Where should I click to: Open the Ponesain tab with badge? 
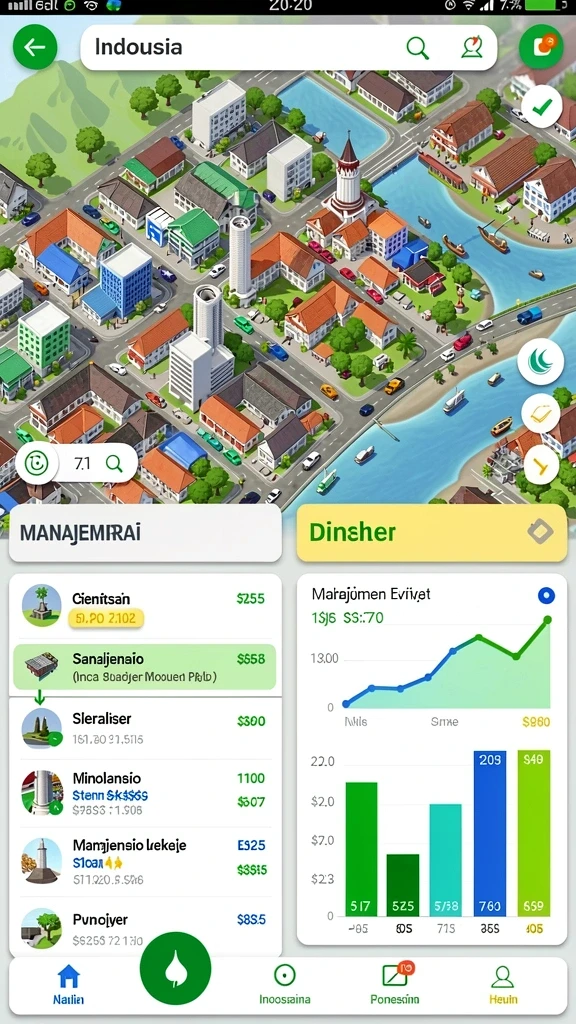coord(394,985)
